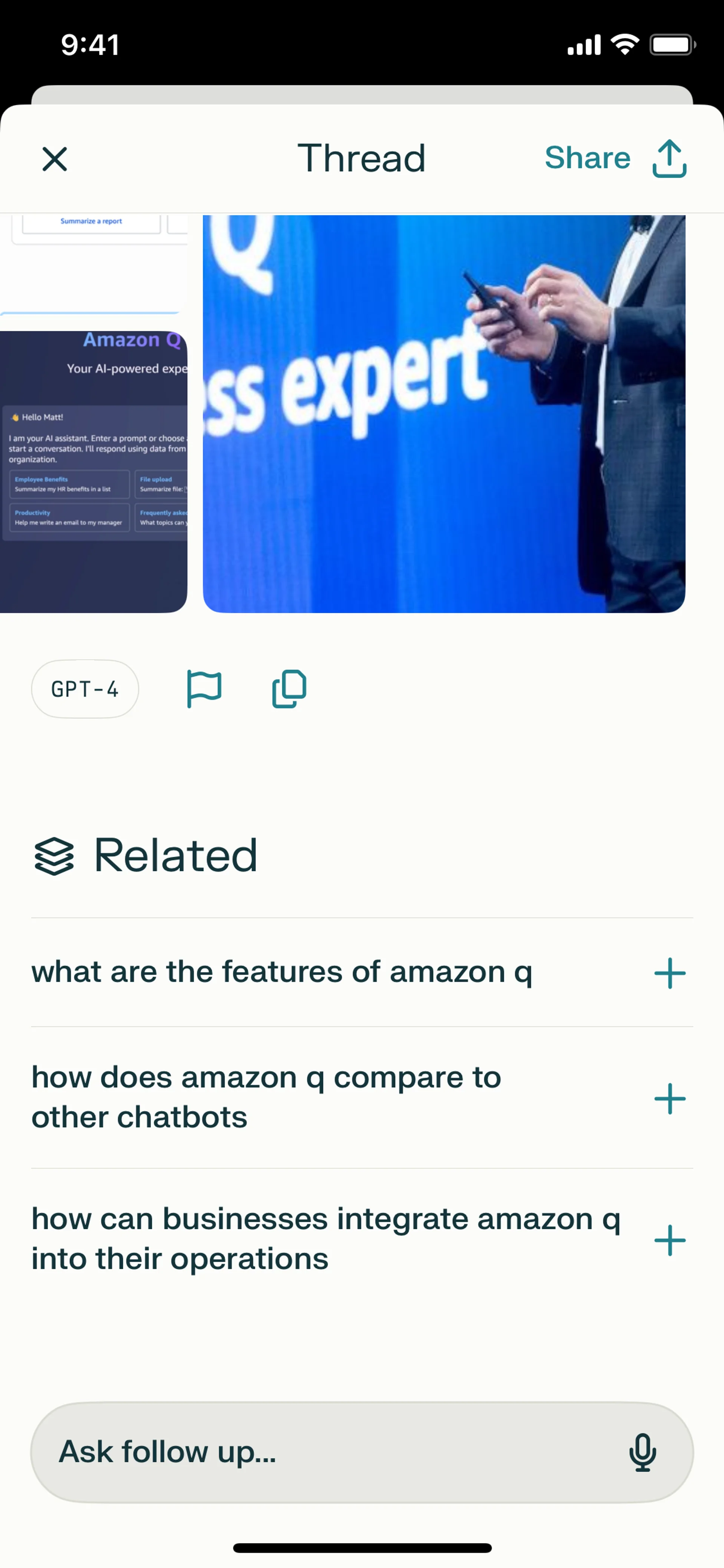
Task: Flag this answer
Action: point(204,689)
